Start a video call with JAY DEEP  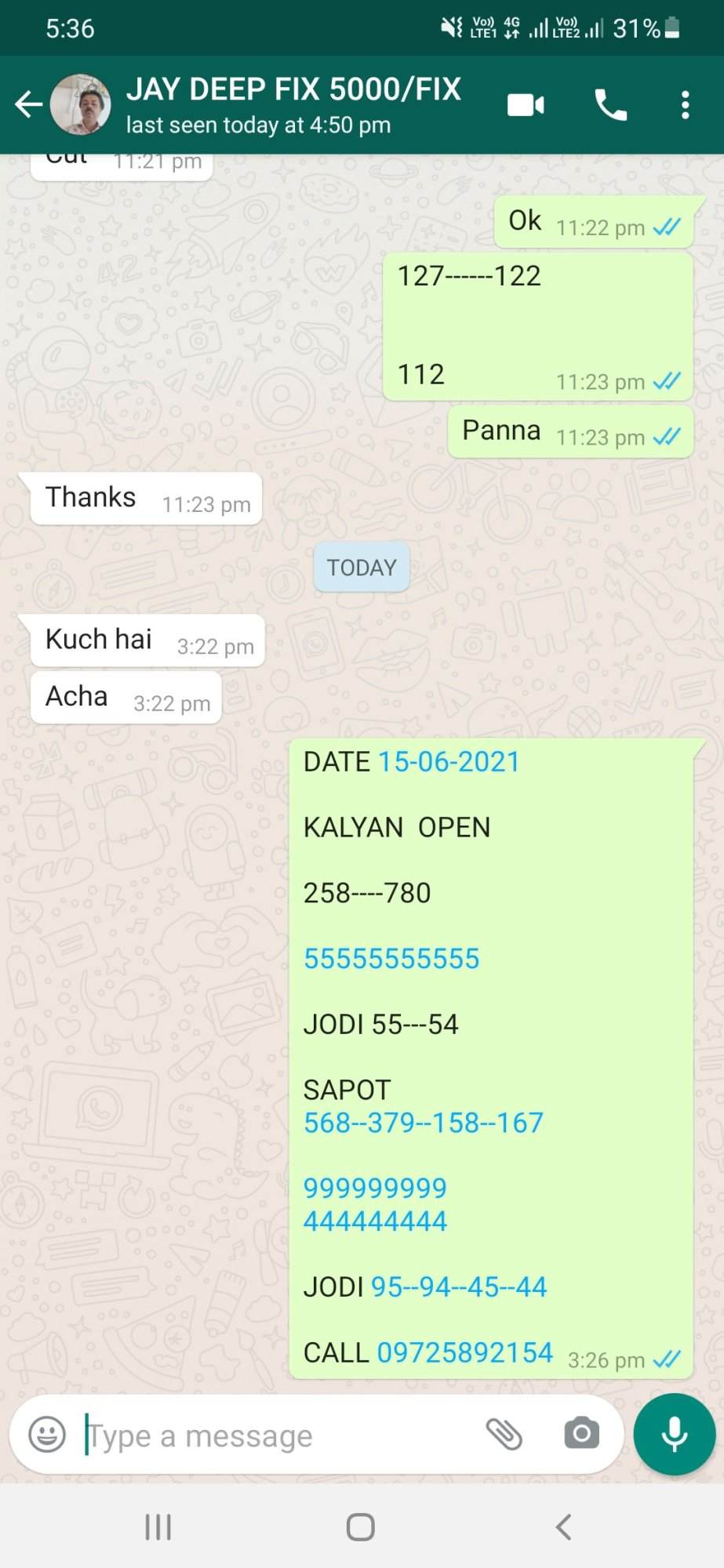pyautogui.click(x=526, y=105)
